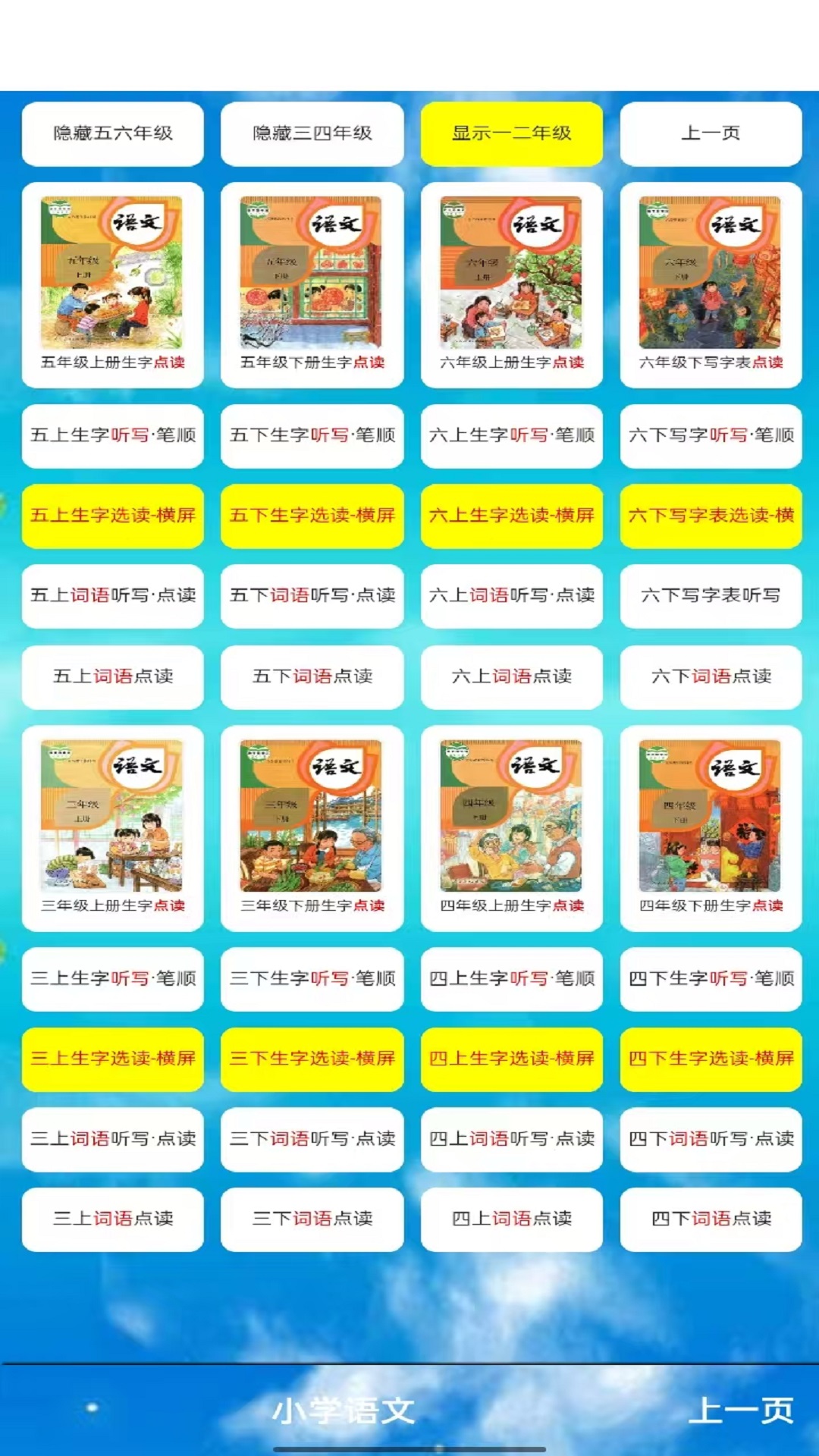Open the 三年级上册 textbook cover image
Viewport: 819px width, 1456px height.
[112, 827]
